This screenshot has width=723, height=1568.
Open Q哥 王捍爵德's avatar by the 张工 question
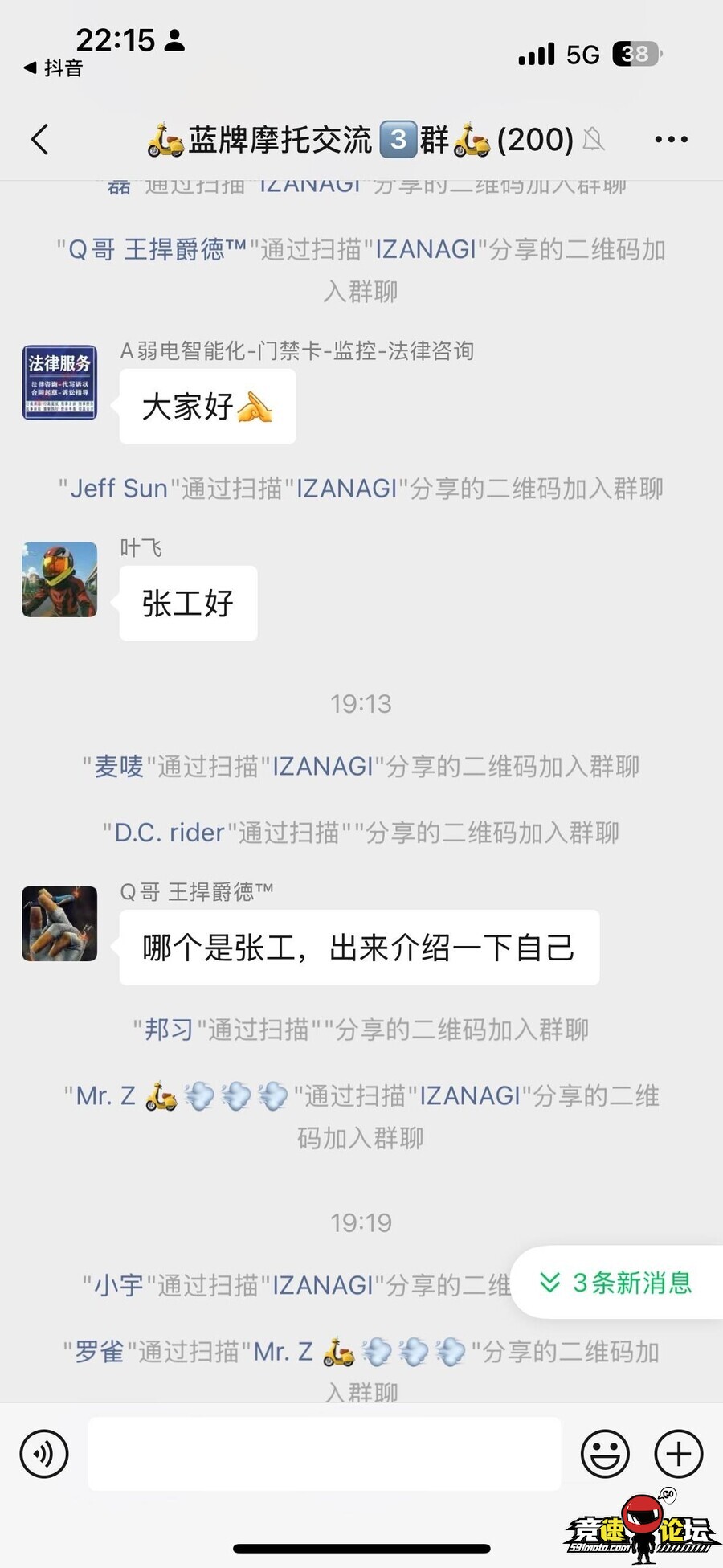pyautogui.click(x=59, y=924)
